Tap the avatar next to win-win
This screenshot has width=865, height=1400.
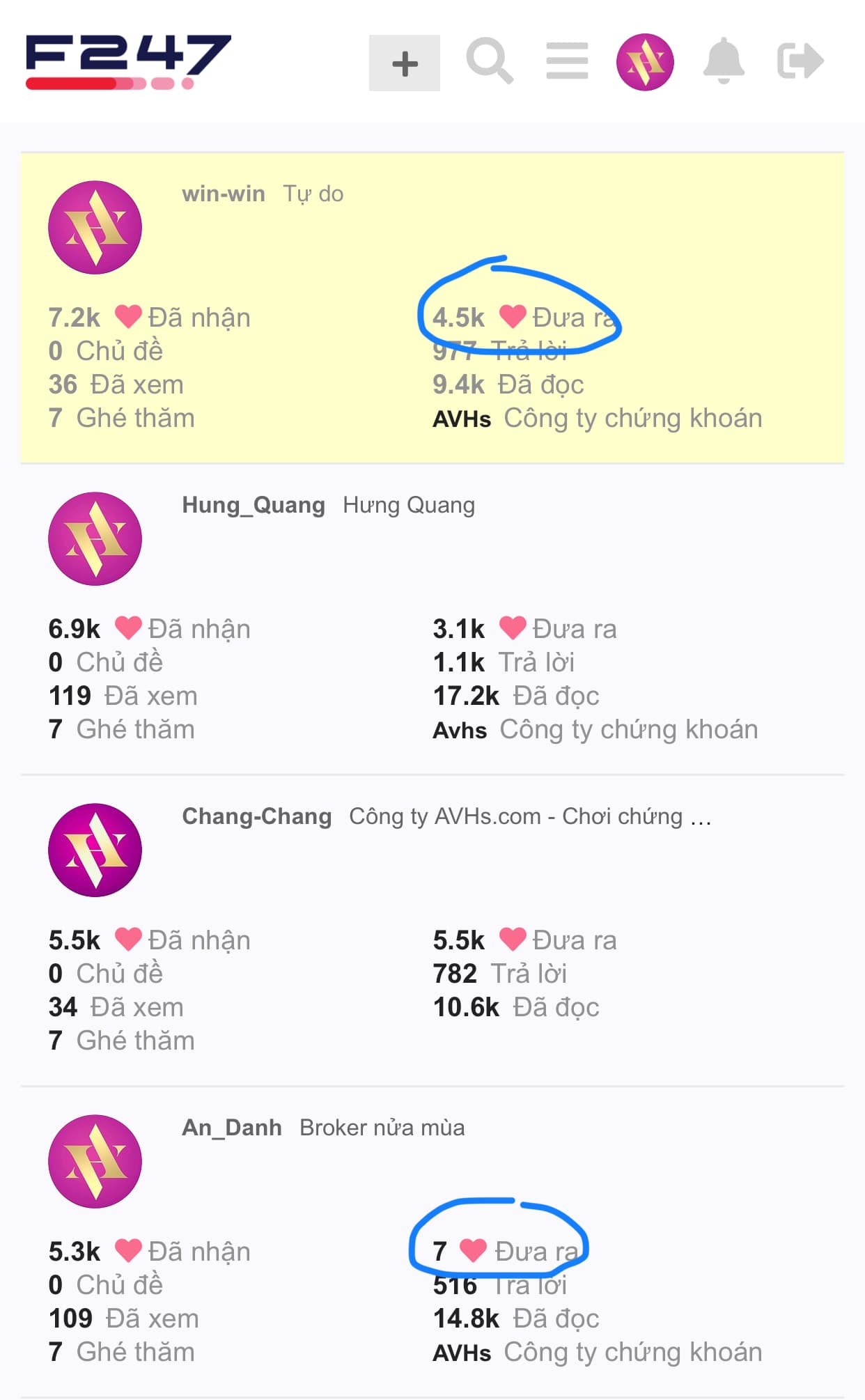click(95, 228)
